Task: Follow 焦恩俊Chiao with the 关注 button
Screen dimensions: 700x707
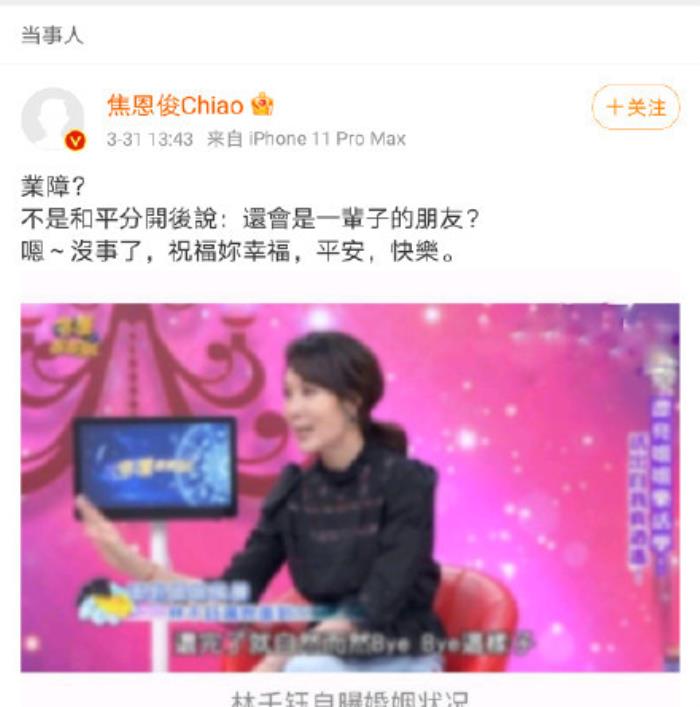Action: click(635, 107)
